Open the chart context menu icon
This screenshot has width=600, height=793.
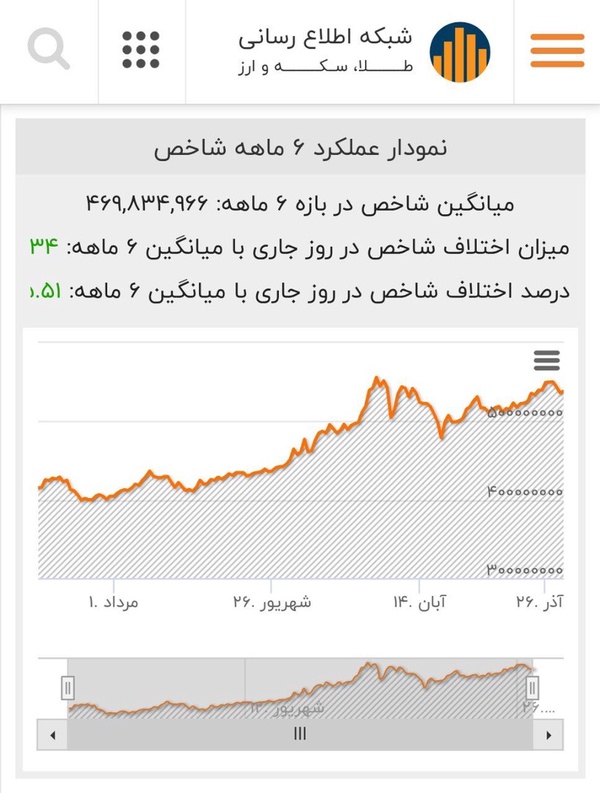click(x=547, y=361)
